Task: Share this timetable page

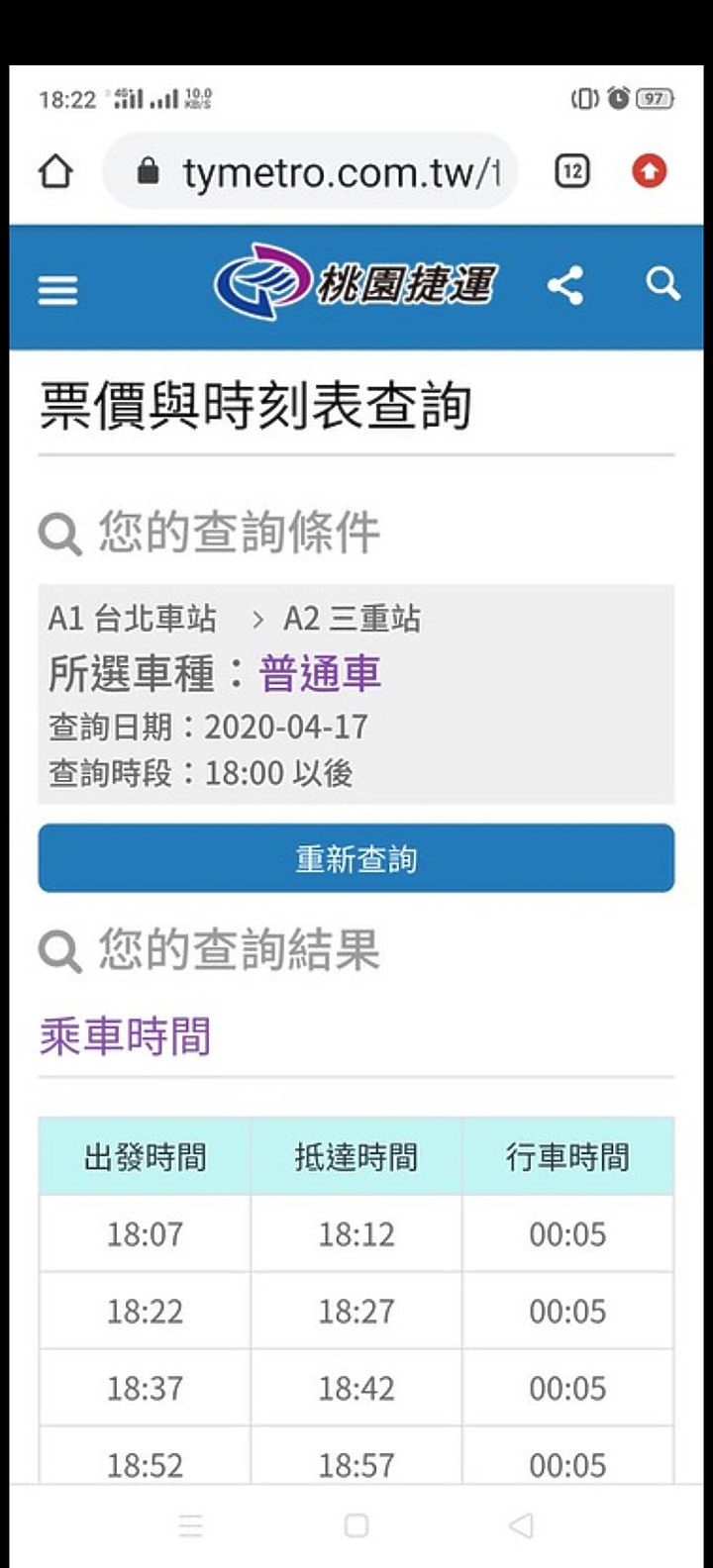Action: coord(564,286)
